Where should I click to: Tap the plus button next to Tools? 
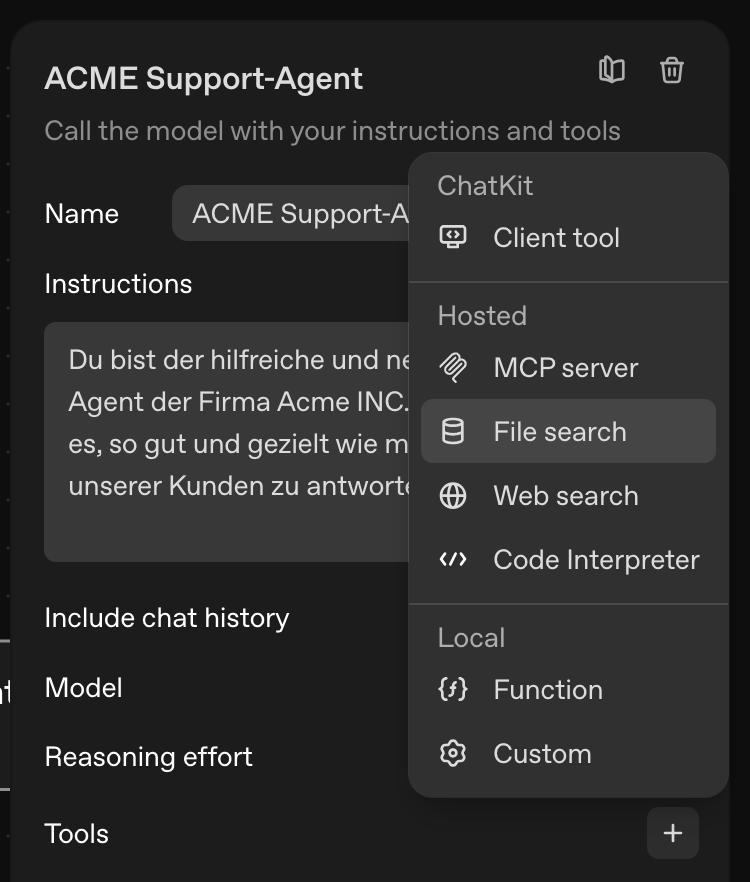(x=672, y=833)
